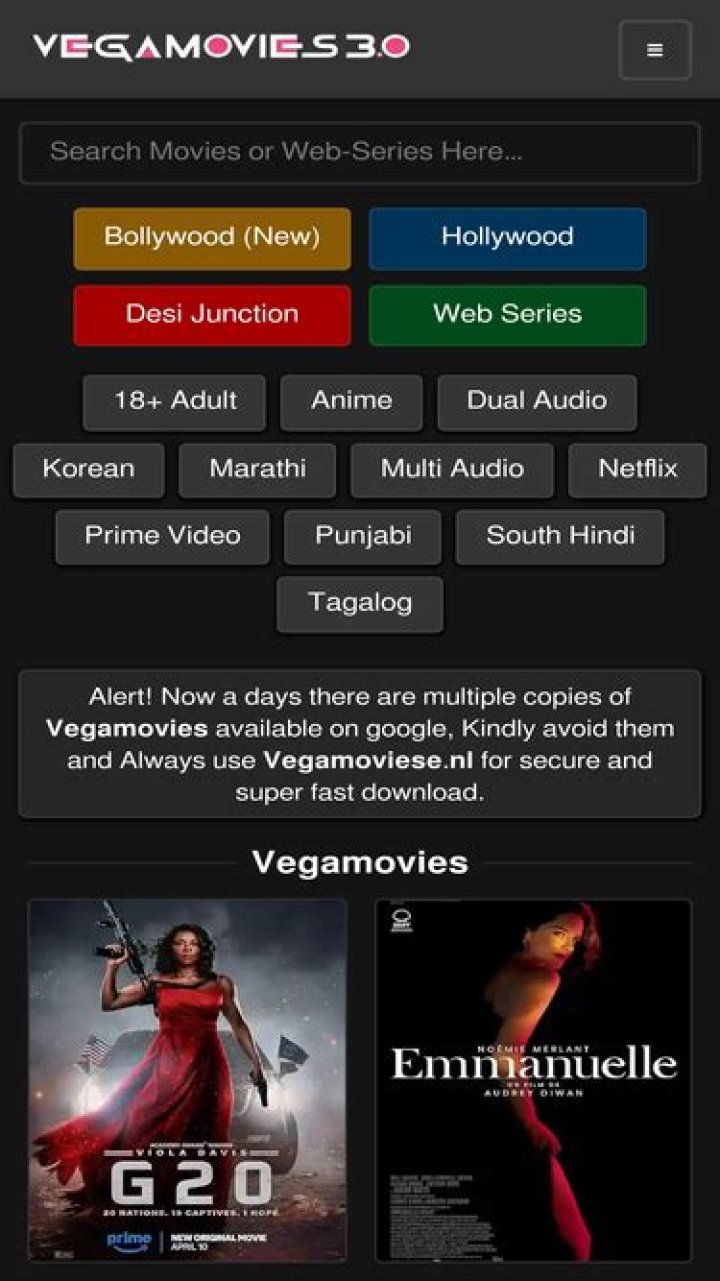This screenshot has width=720, height=1281.
Task: Open the Dual Audio filter
Action: (537, 402)
